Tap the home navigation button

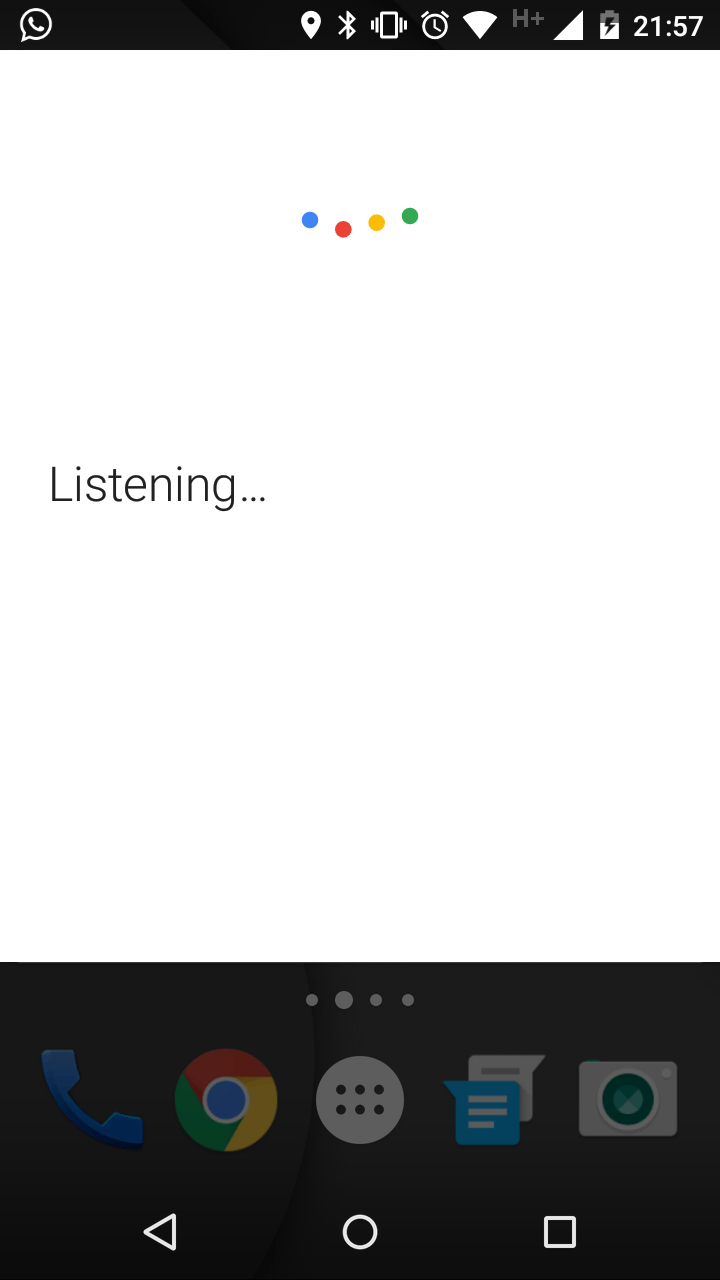(x=360, y=1232)
